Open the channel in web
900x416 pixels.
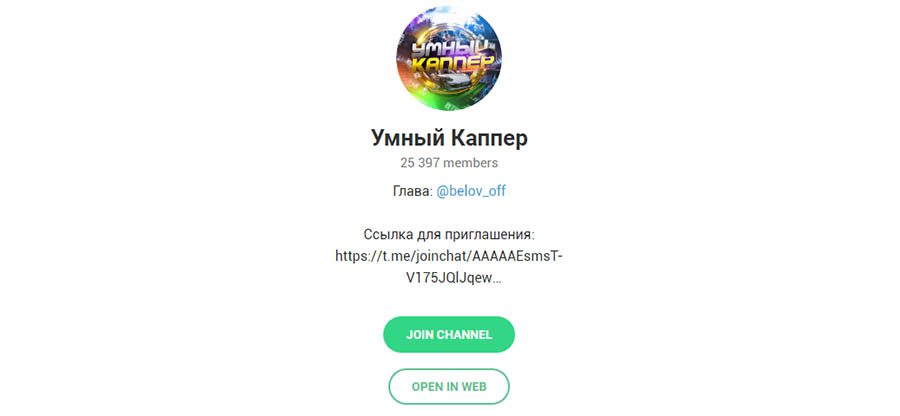tap(449, 386)
